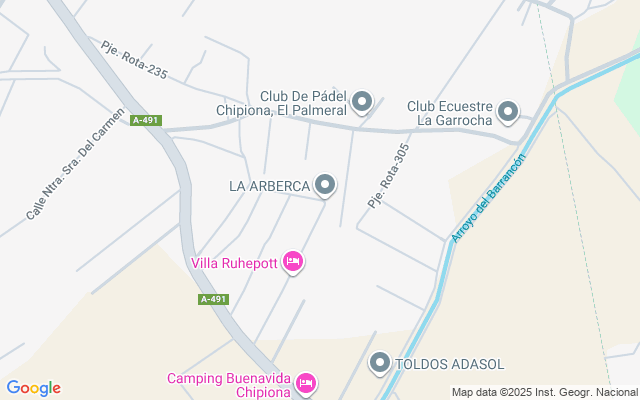This screenshot has width=640, height=400.
Task: Open the Club Ecuestre La Garrocha pin
Action: [x=508, y=110]
